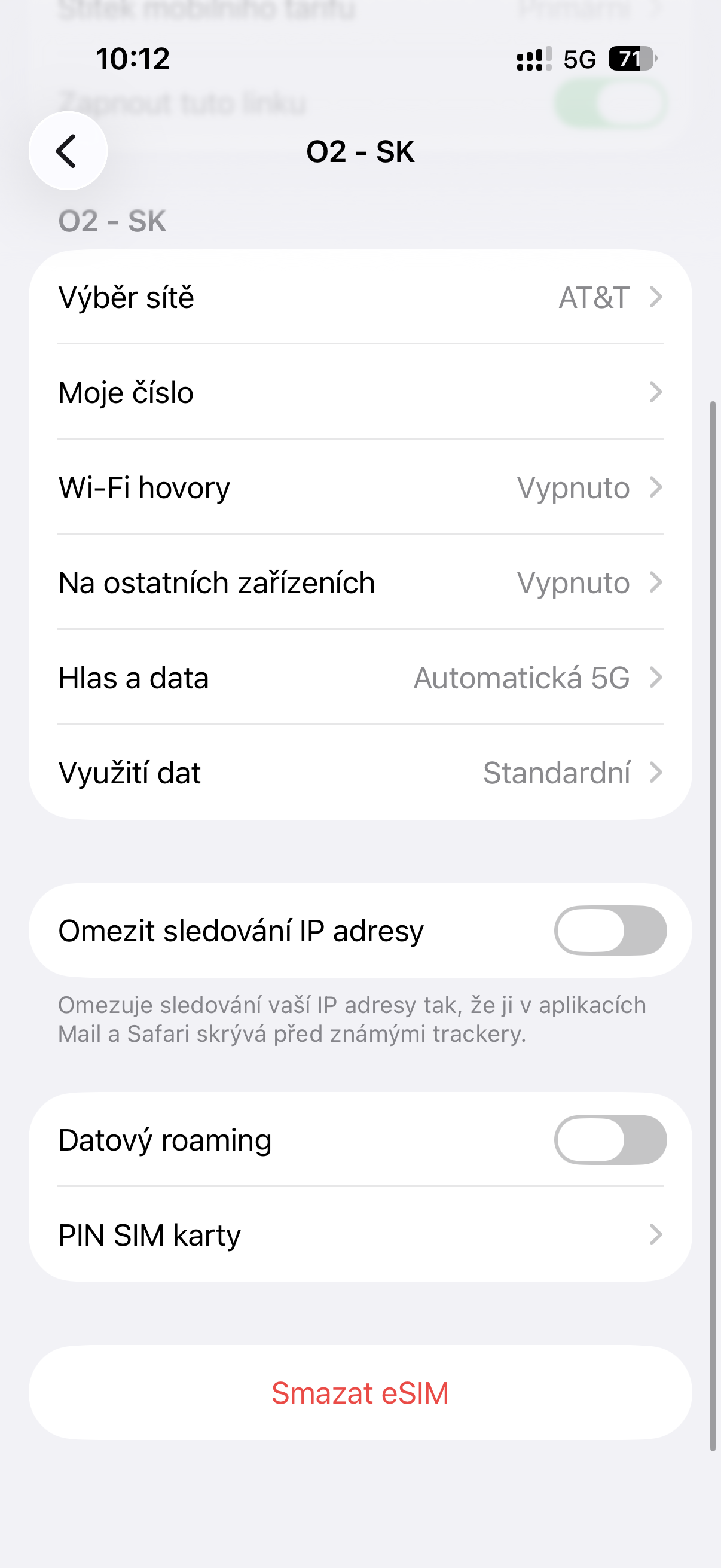721x1568 pixels.
Task: Go back using the arrow button
Action: click(x=68, y=151)
